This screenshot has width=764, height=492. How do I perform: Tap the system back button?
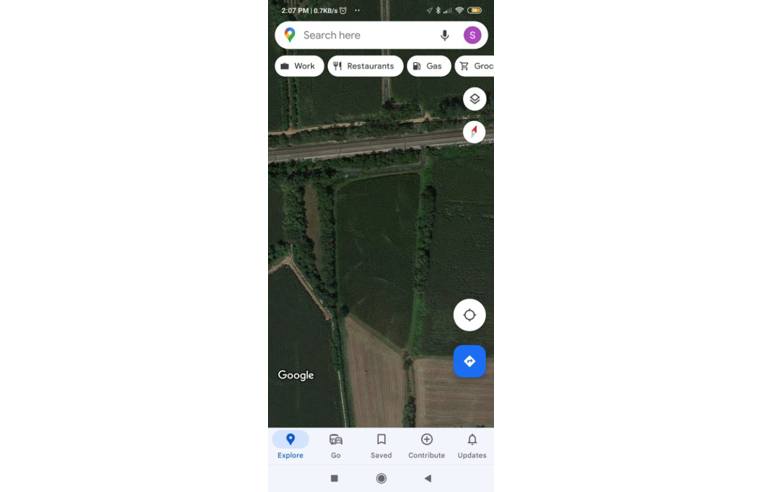428,478
